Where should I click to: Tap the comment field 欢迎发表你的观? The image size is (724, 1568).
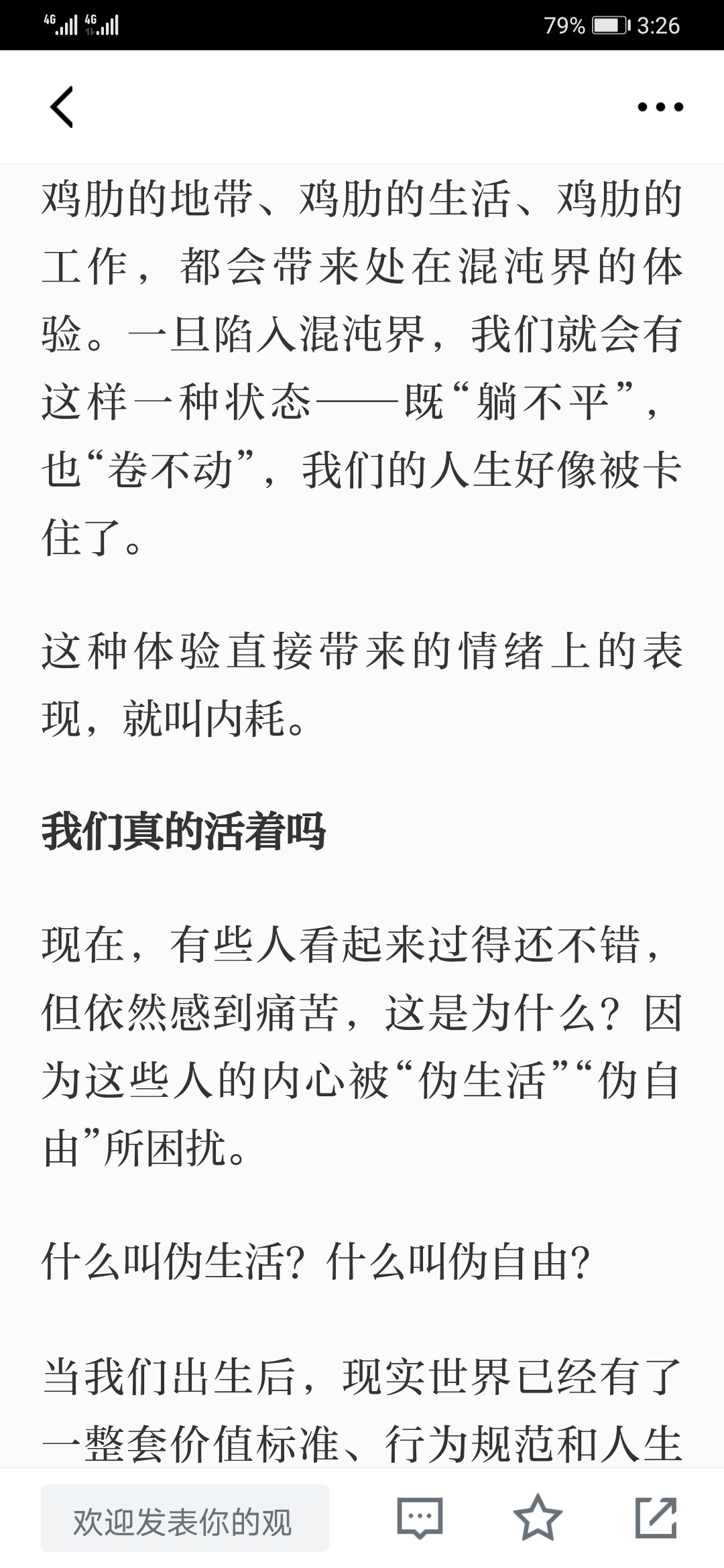(x=185, y=1518)
